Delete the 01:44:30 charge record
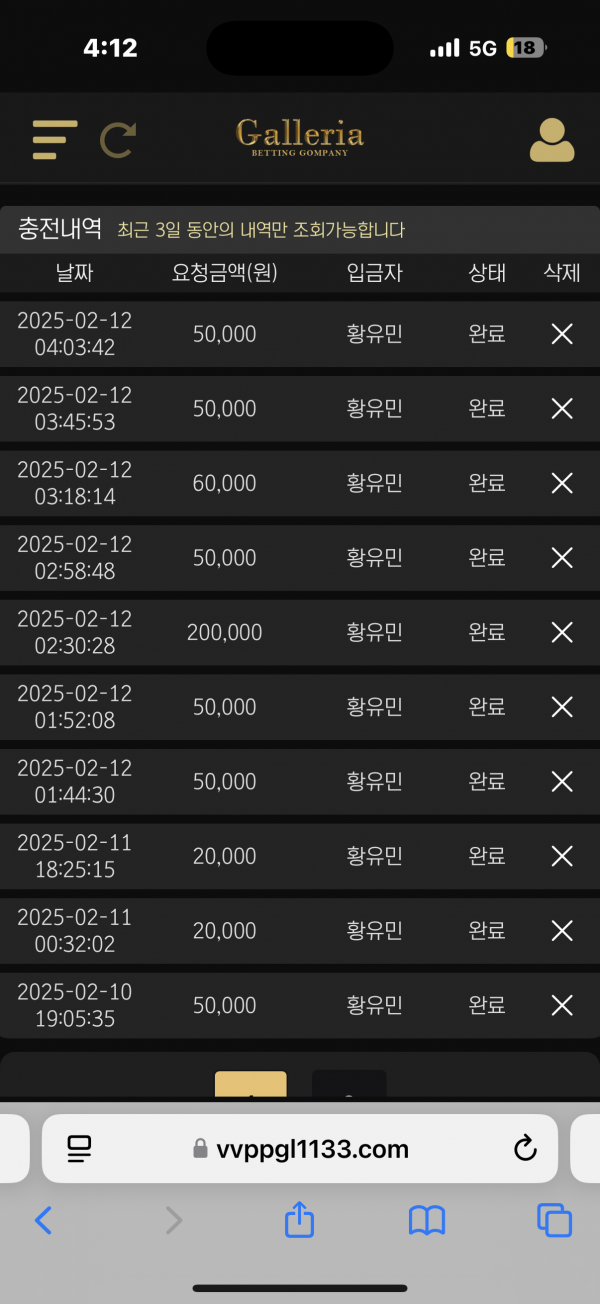600x1304 pixels. pos(562,781)
